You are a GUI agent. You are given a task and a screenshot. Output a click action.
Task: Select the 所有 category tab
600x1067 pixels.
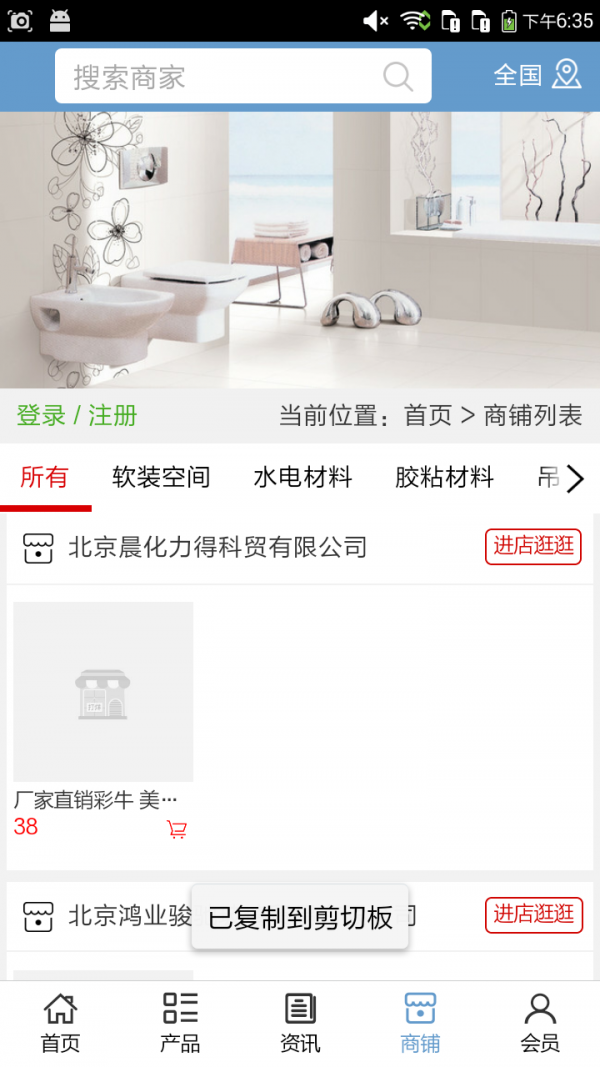point(44,477)
